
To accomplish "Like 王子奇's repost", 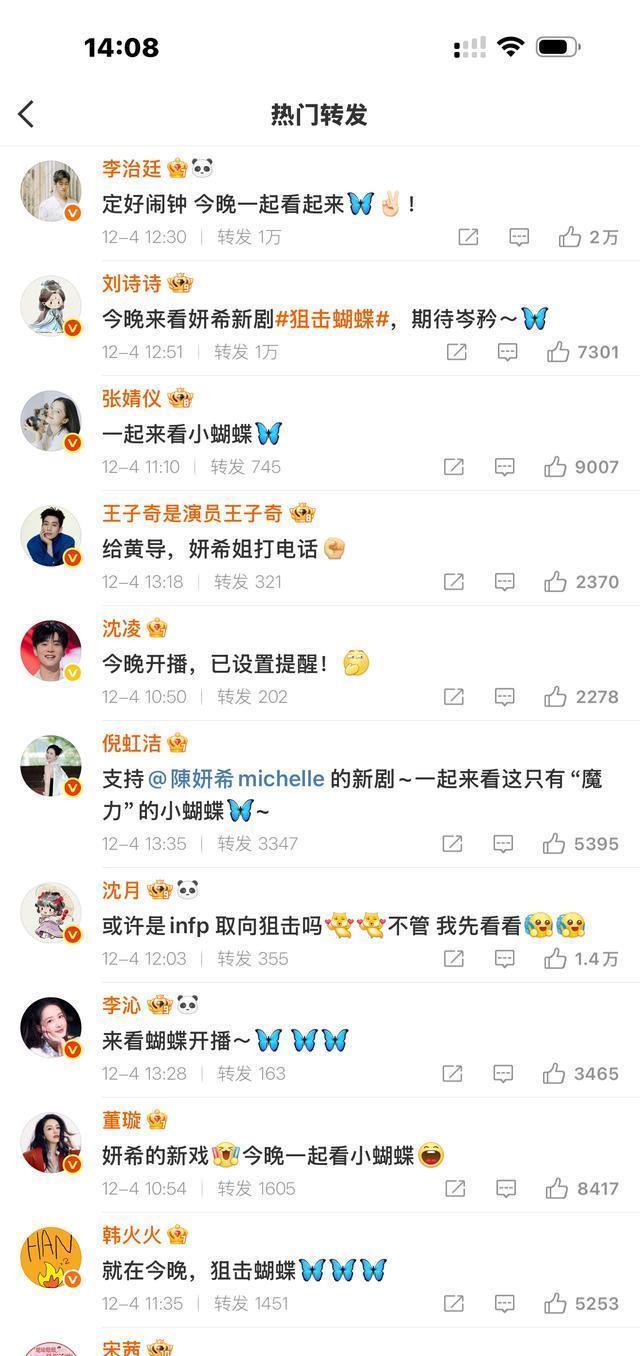I will pos(556,582).
